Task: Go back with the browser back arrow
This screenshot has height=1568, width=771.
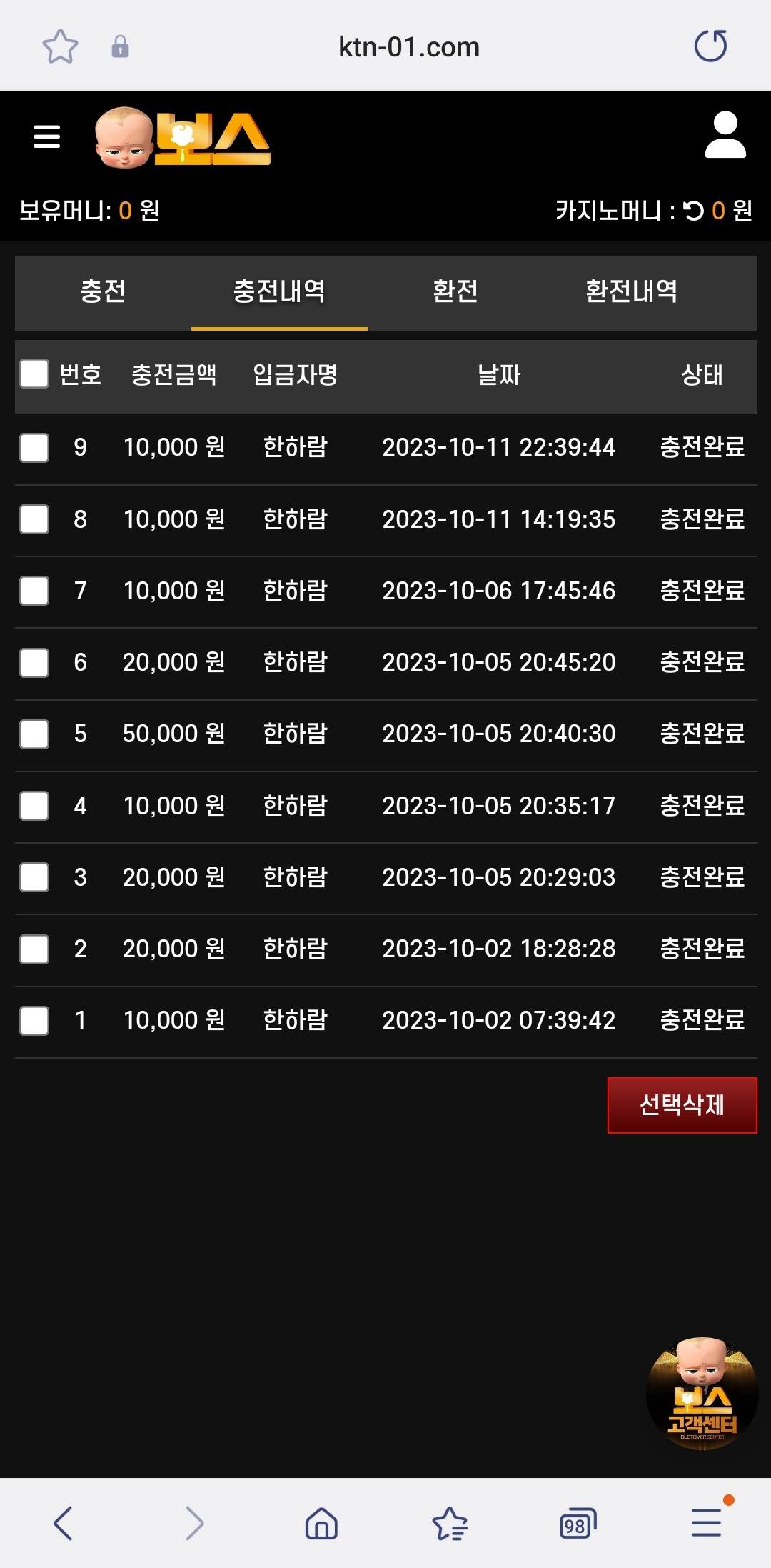Action: click(63, 1523)
